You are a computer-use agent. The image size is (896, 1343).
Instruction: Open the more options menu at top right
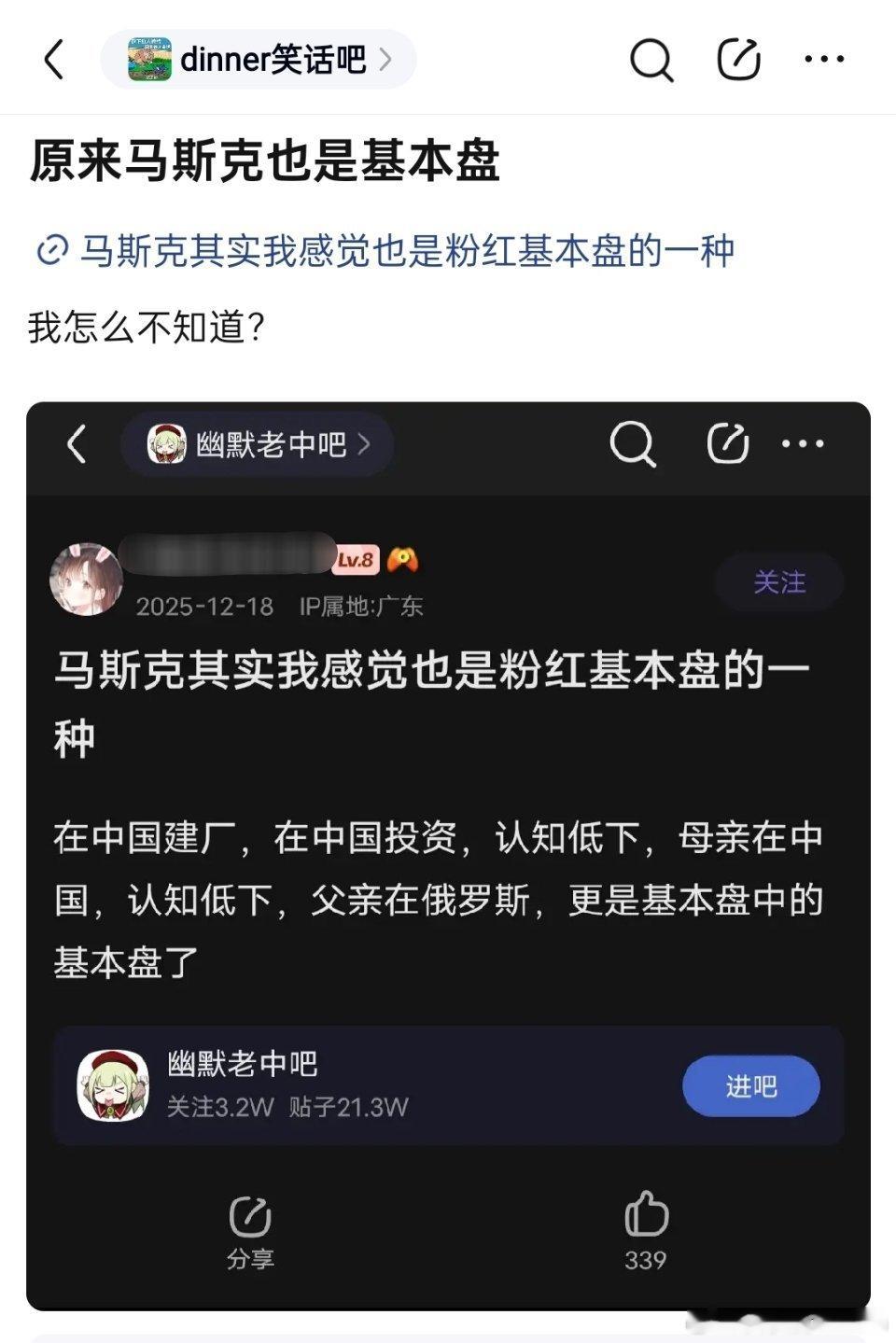[x=822, y=59]
